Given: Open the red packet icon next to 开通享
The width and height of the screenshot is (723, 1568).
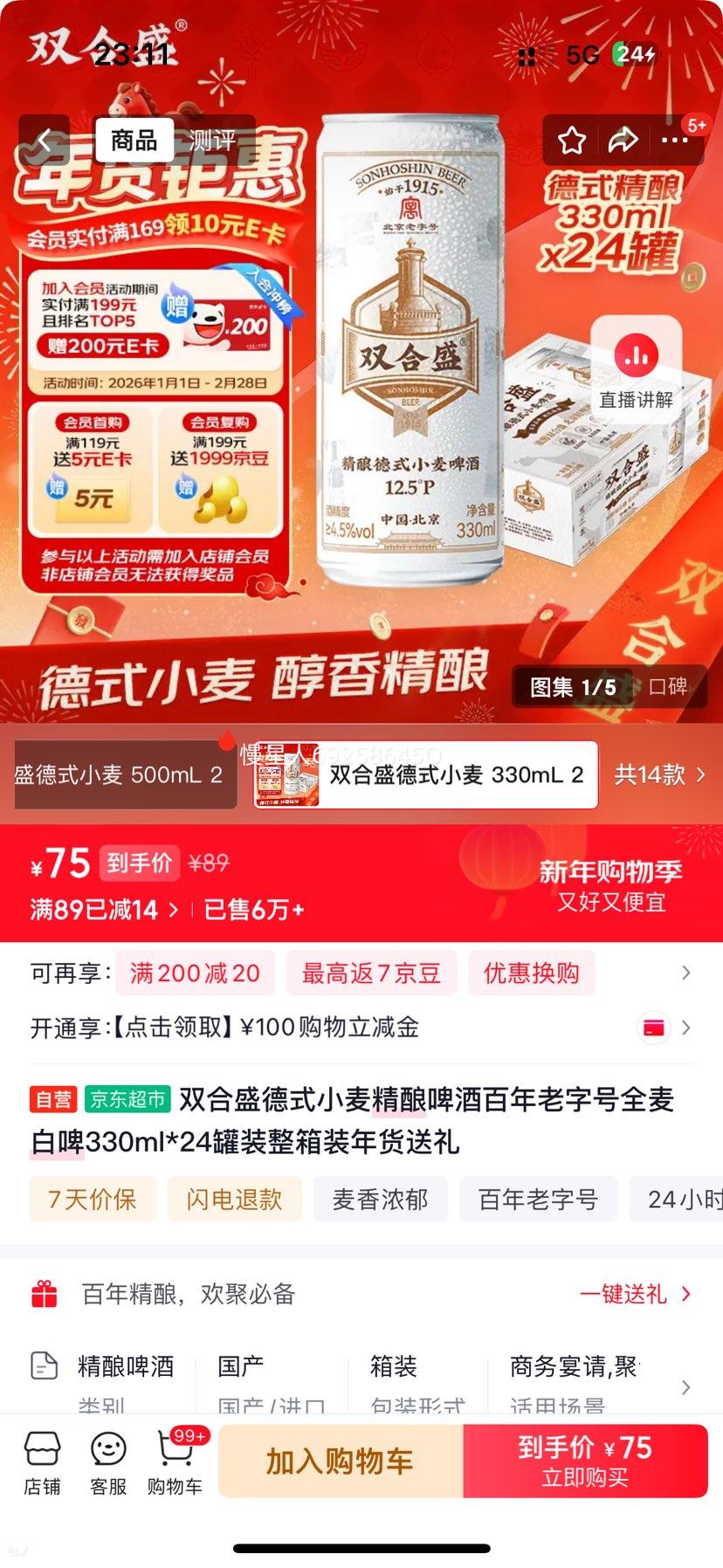Looking at the screenshot, I should click(651, 1028).
